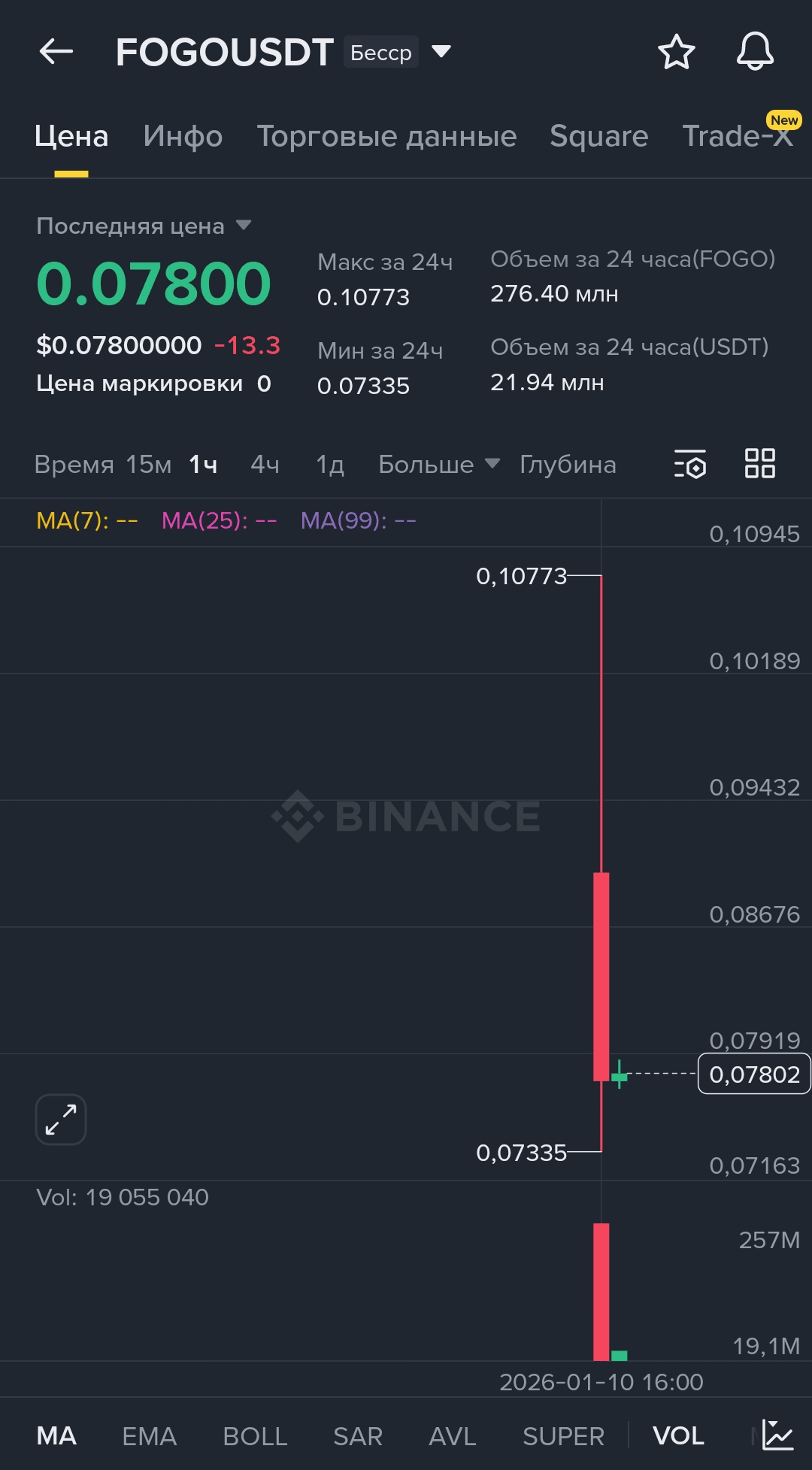Select the 15м chart interval
This screenshot has width=812, height=1470.
click(x=148, y=465)
